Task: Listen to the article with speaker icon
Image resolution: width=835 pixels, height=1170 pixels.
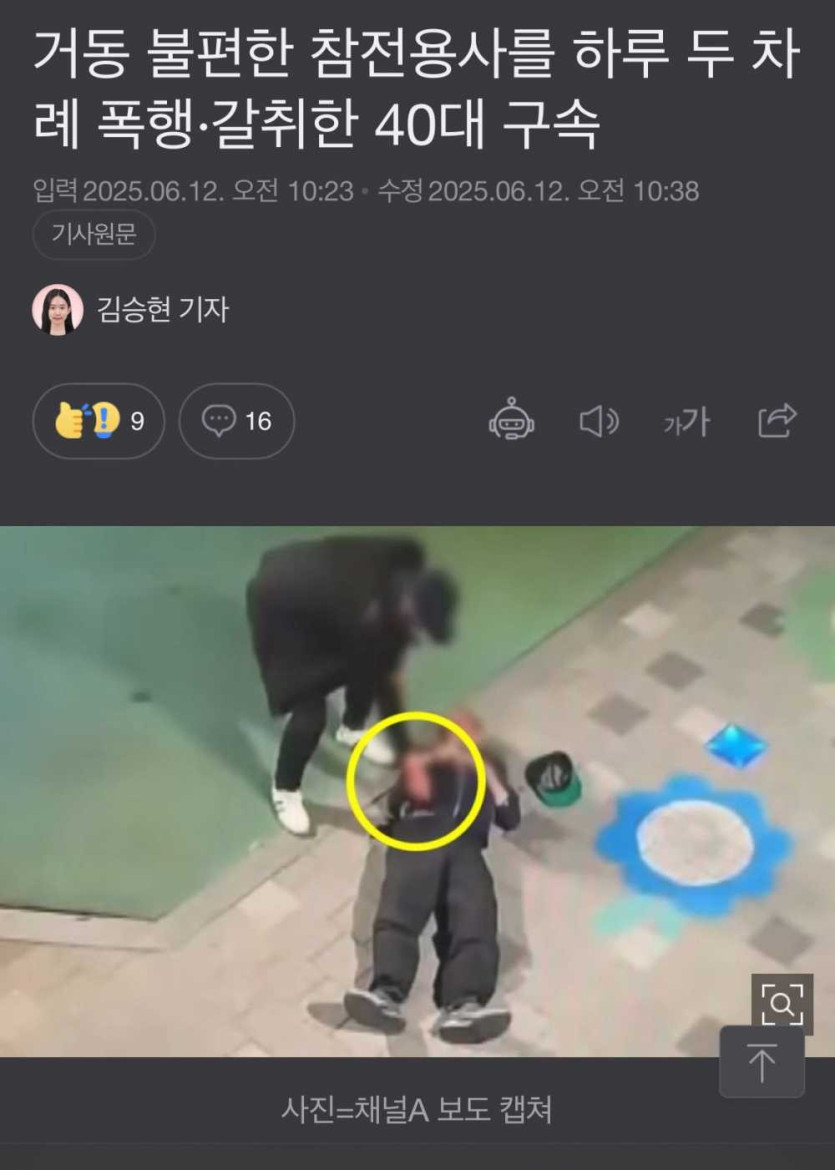Action: pos(598,421)
